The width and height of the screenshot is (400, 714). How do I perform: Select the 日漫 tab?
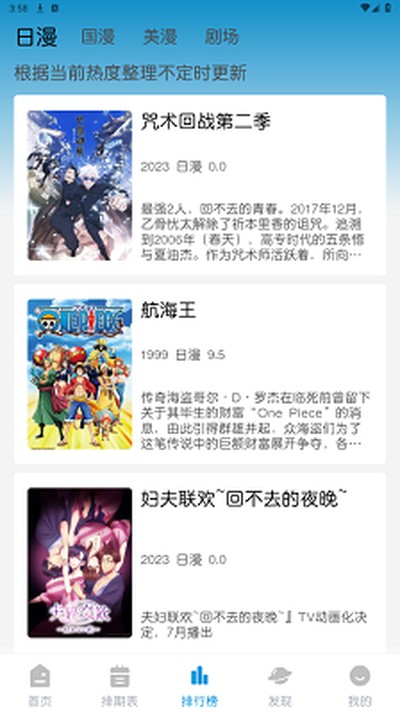(x=37, y=37)
